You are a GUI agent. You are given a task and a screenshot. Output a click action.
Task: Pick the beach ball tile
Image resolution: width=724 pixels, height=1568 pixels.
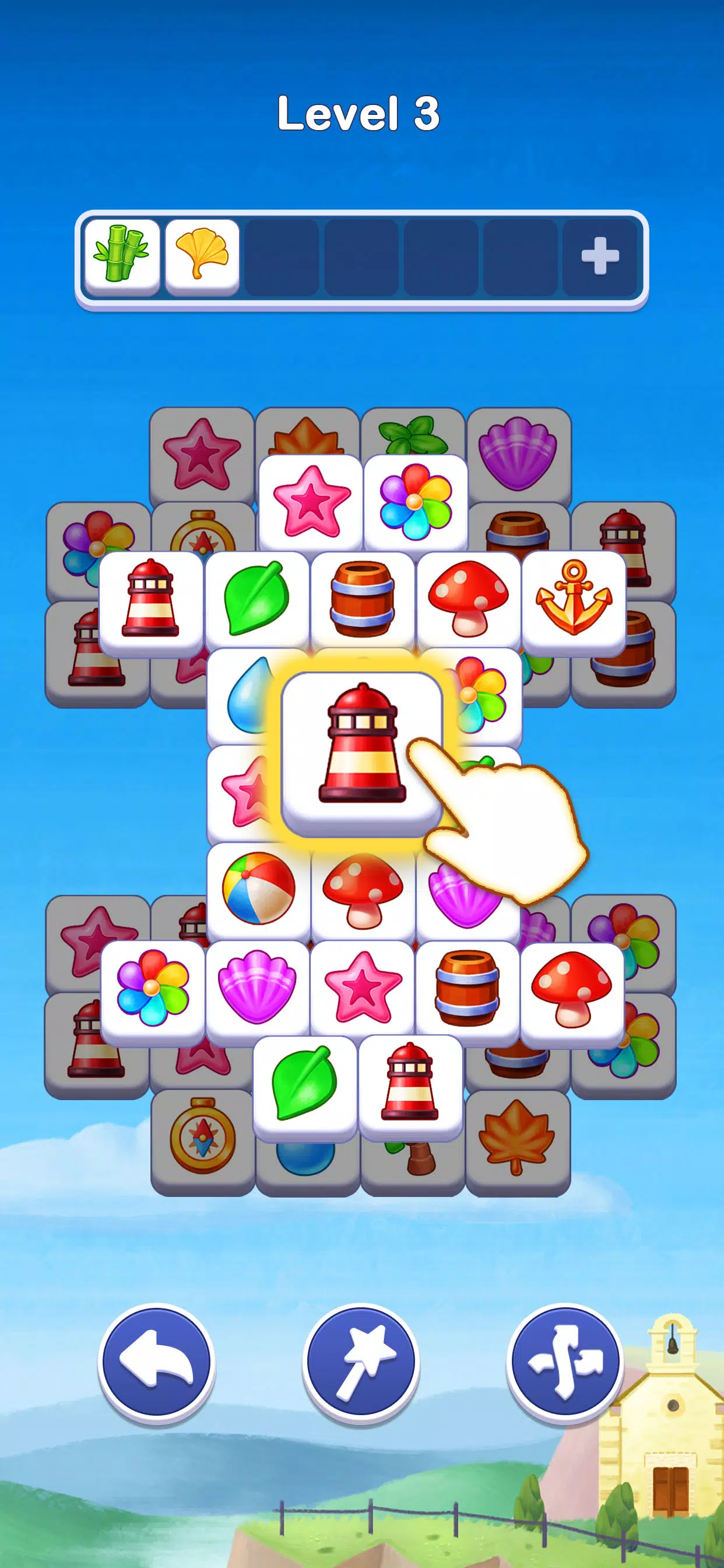click(x=259, y=888)
